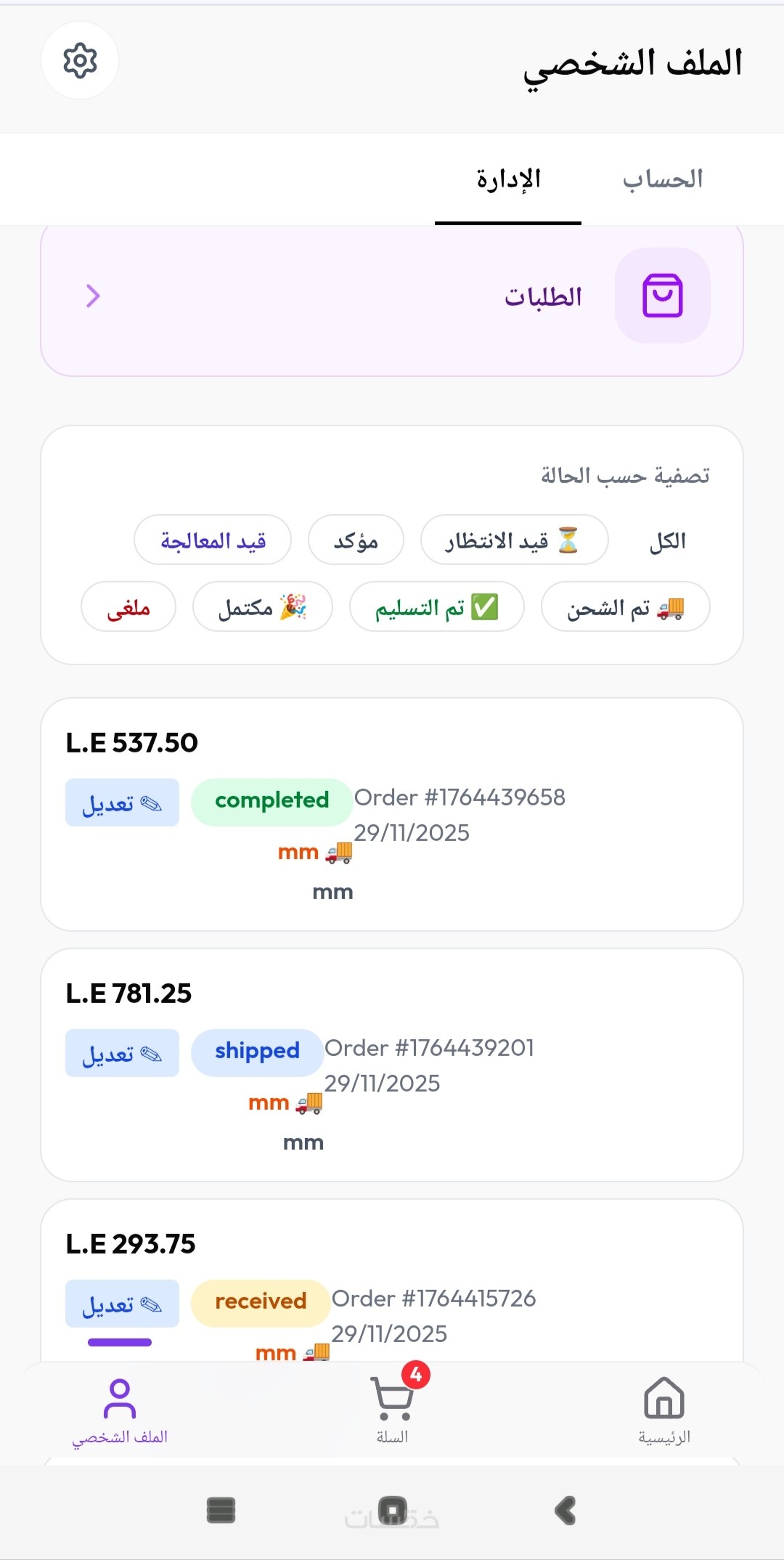
Task: Tap the system back button
Action: (565, 1511)
